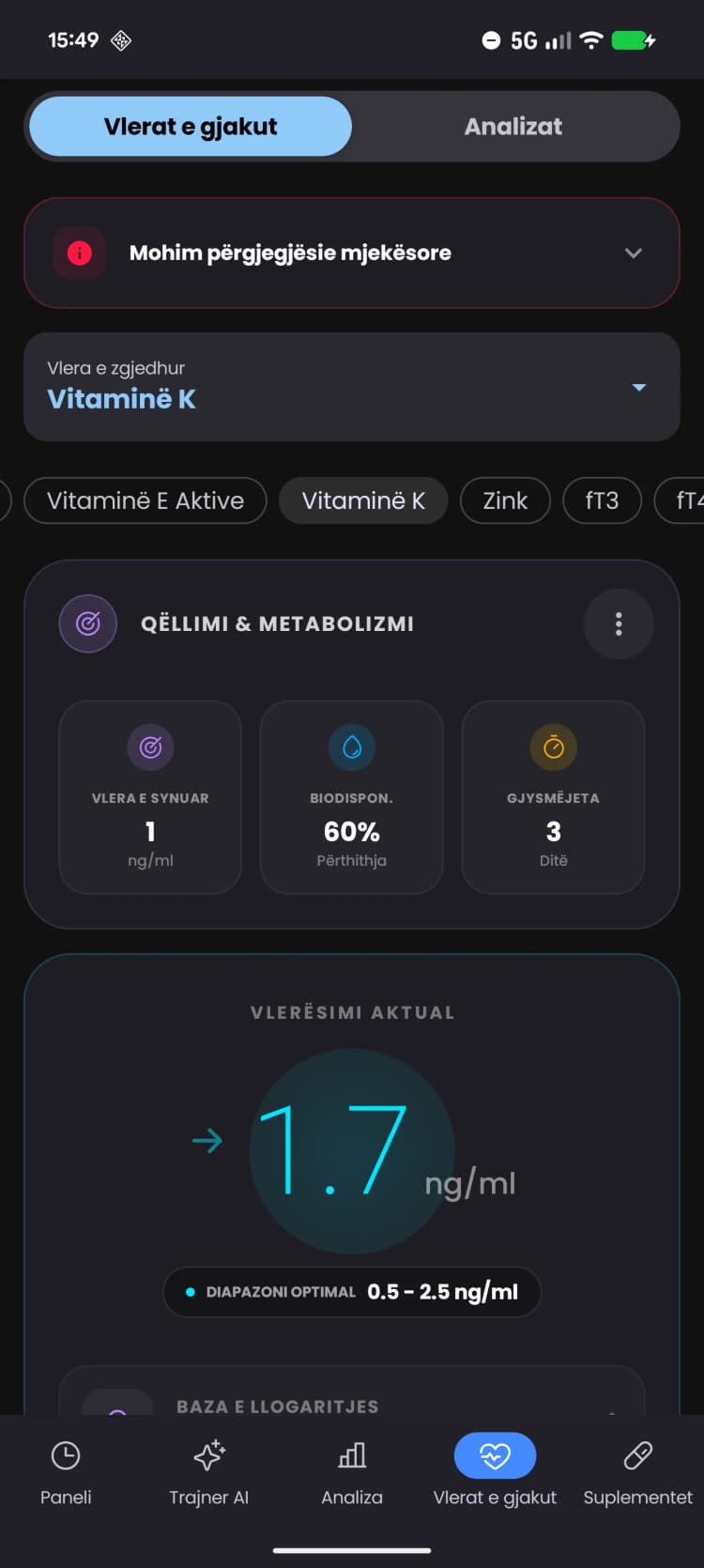Choose the Zink chip
Viewport: 704px width, 1568px height.
[505, 500]
